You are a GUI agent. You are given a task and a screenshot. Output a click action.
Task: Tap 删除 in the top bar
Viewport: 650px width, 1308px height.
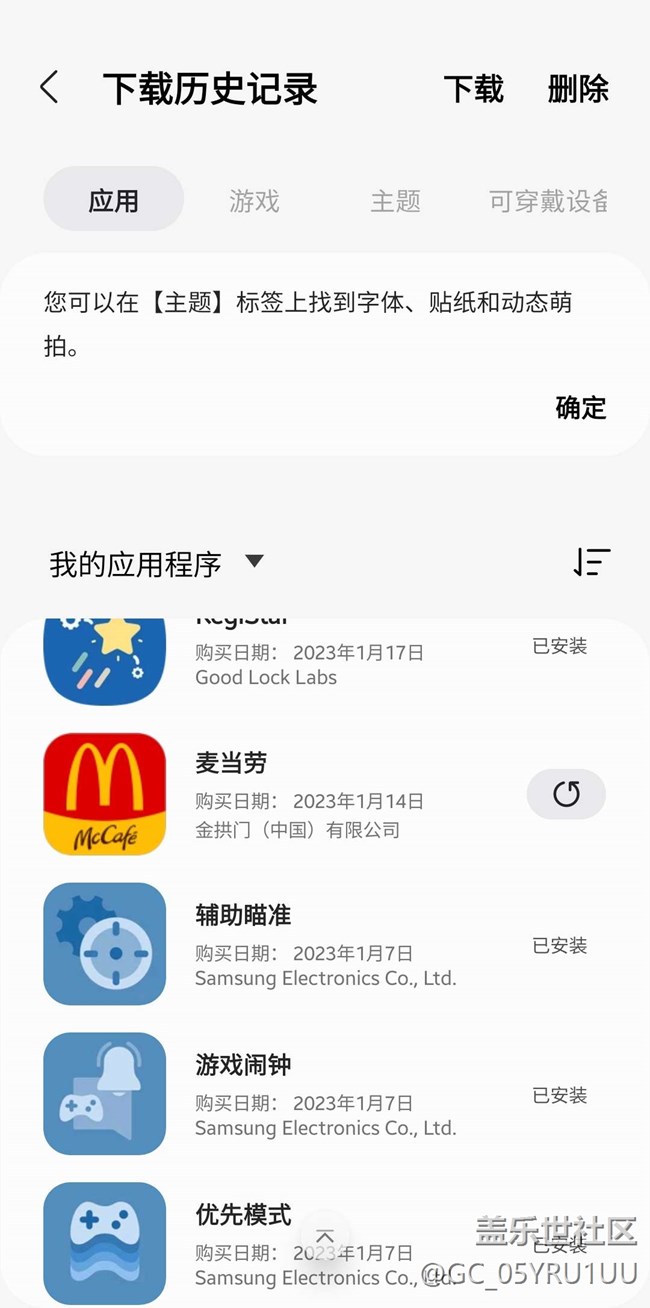point(578,89)
